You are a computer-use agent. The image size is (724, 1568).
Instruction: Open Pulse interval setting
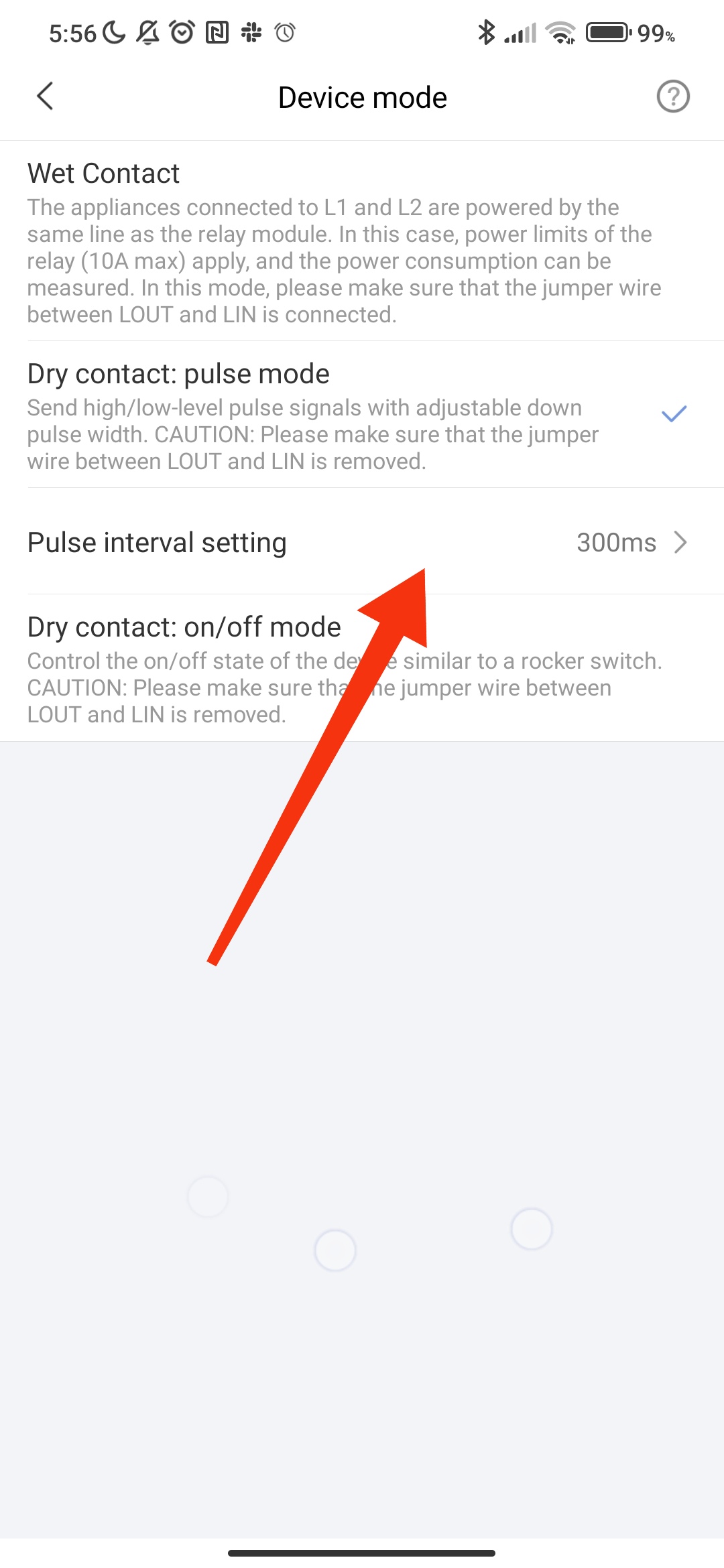coord(362,541)
